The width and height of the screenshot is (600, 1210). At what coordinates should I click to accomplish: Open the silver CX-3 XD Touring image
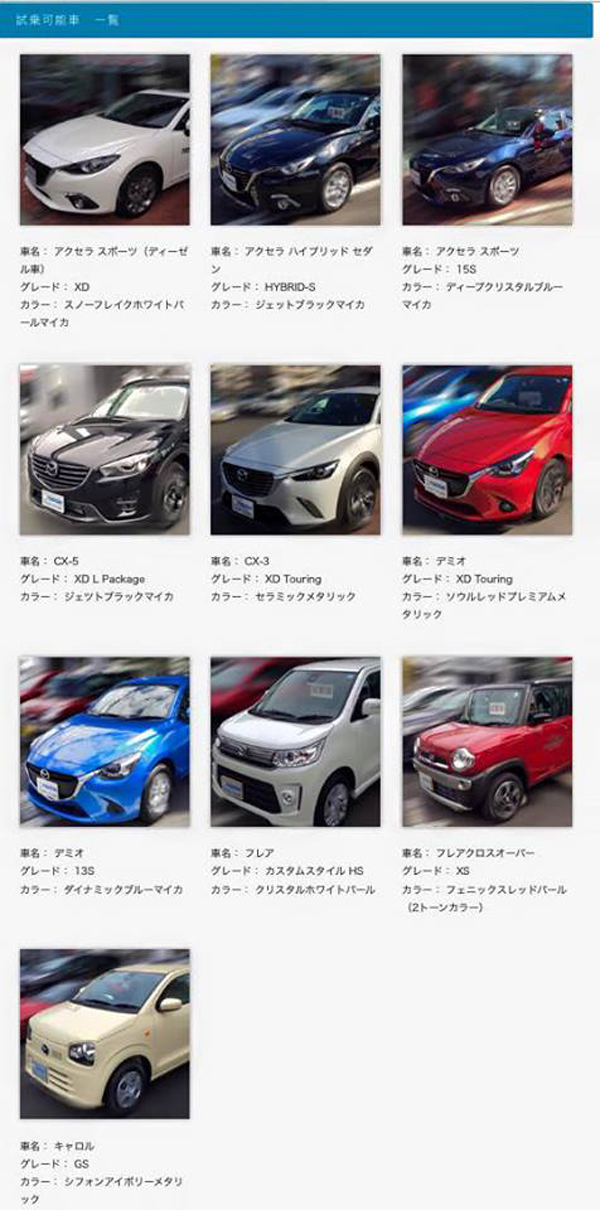point(295,449)
